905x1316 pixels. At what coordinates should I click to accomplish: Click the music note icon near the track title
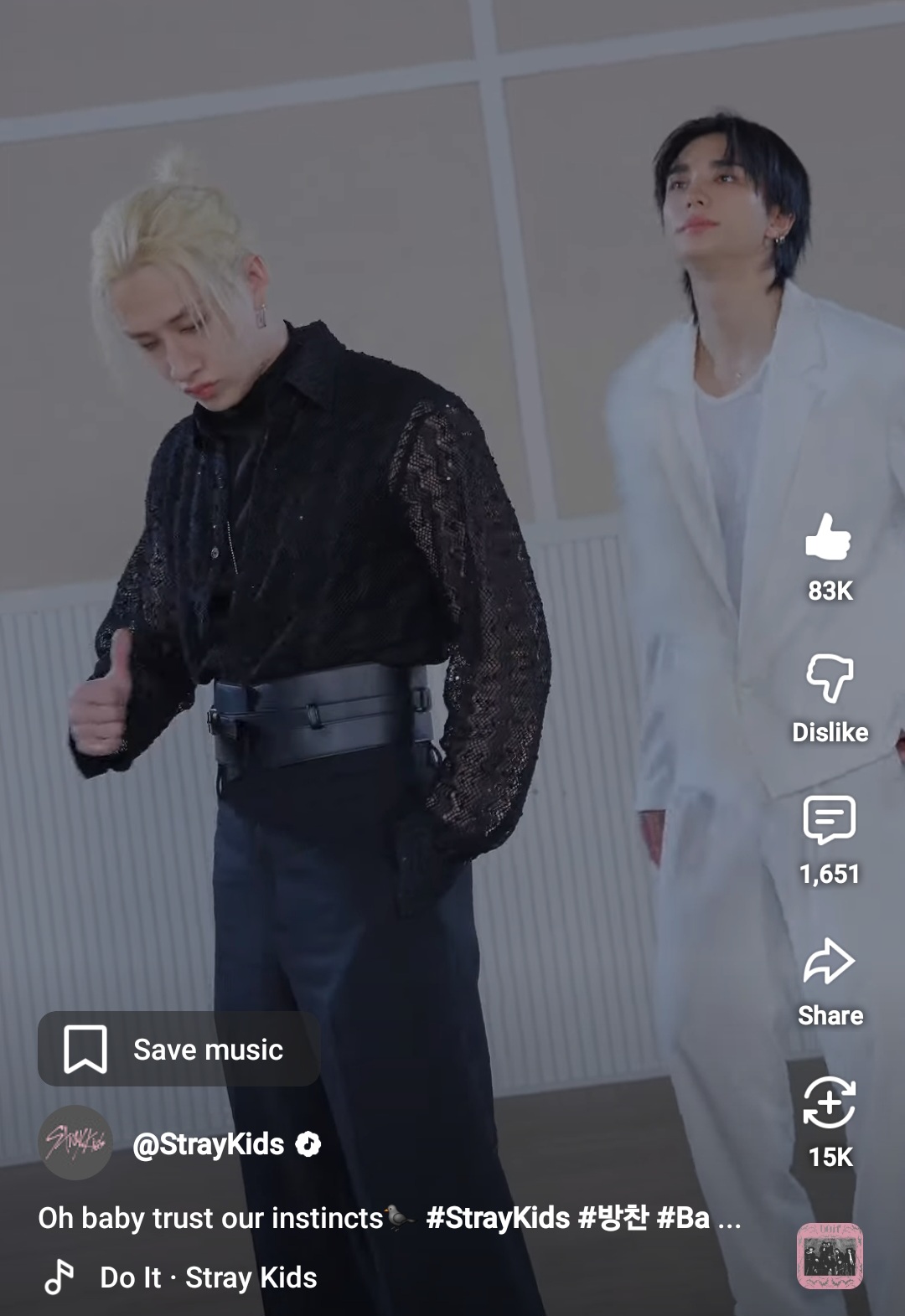59,1277
